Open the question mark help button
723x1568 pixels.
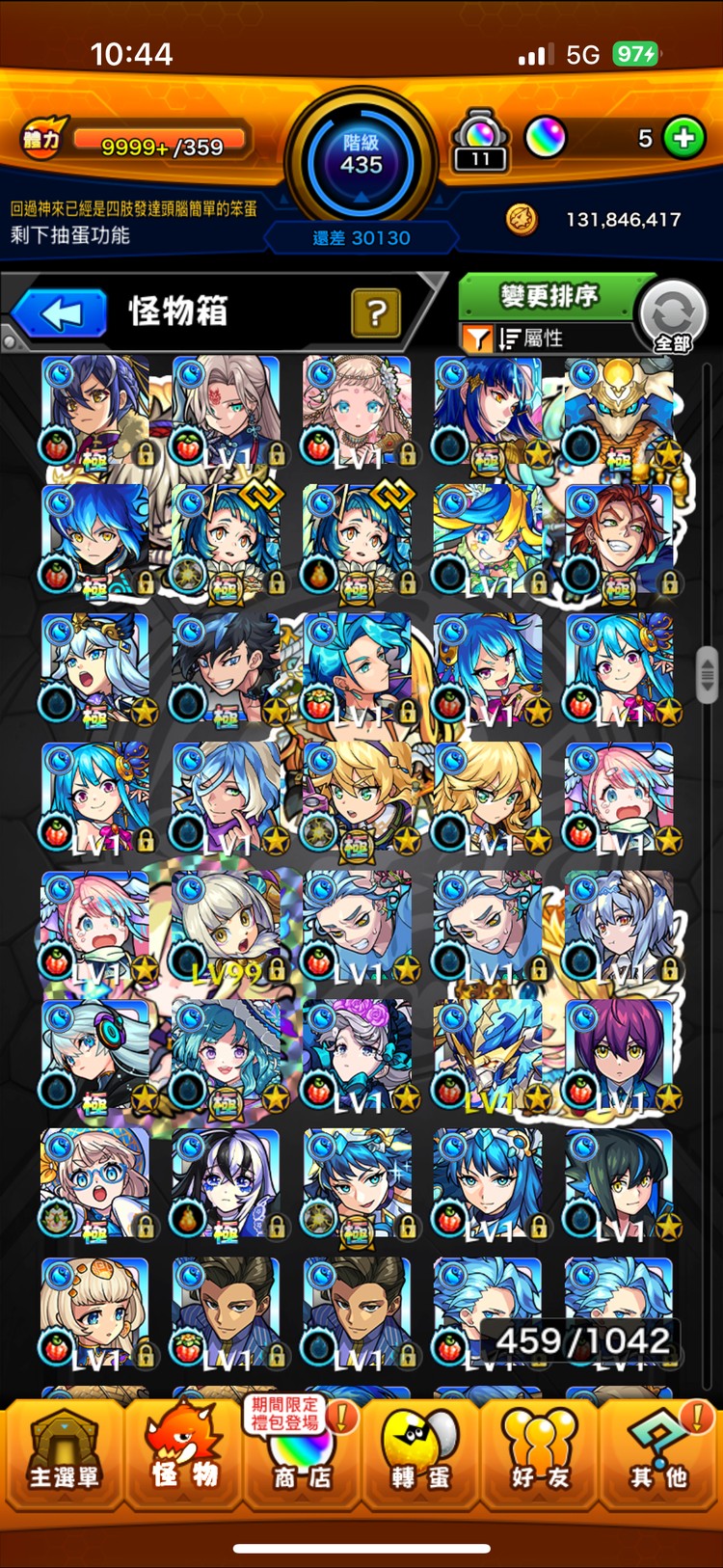tap(376, 312)
